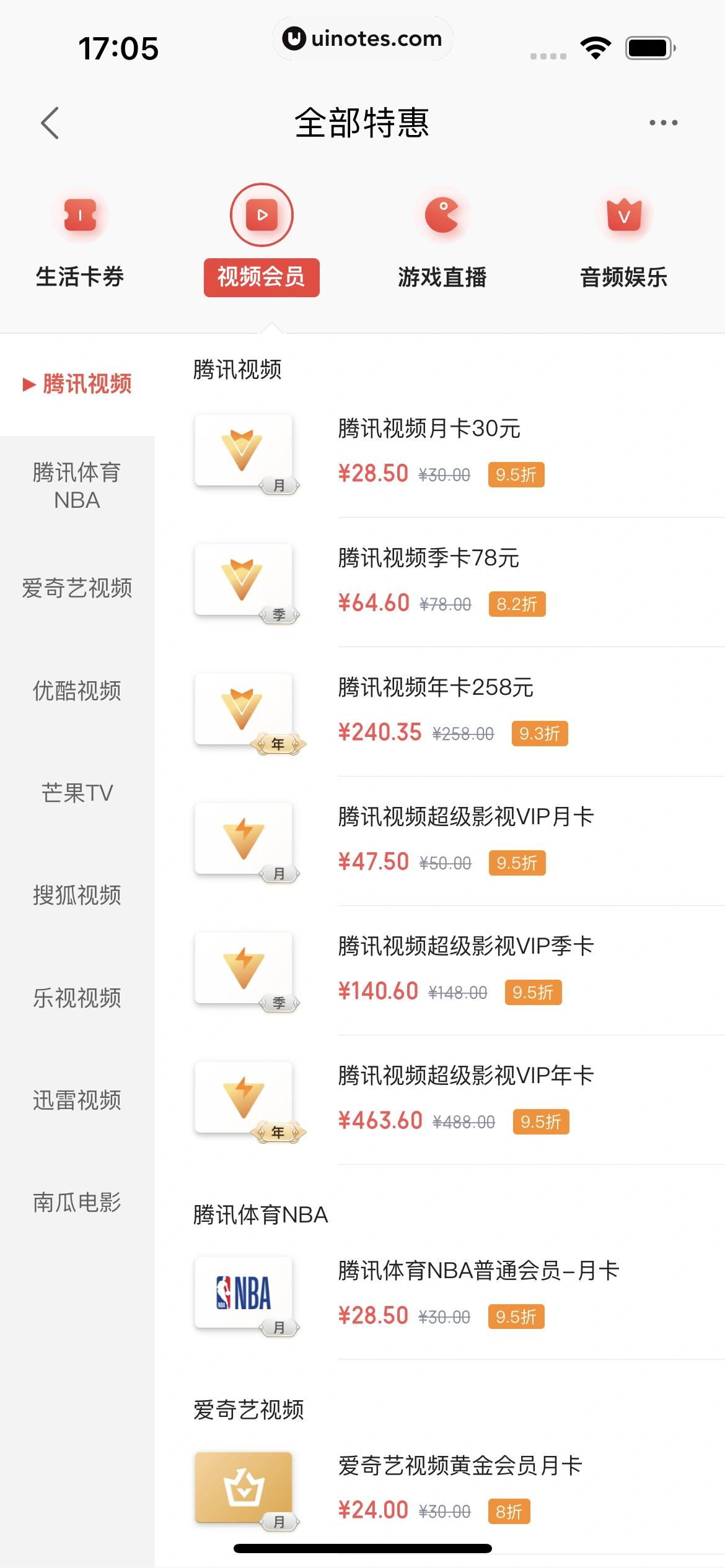Select the 生活卡券 category icon

click(79, 215)
